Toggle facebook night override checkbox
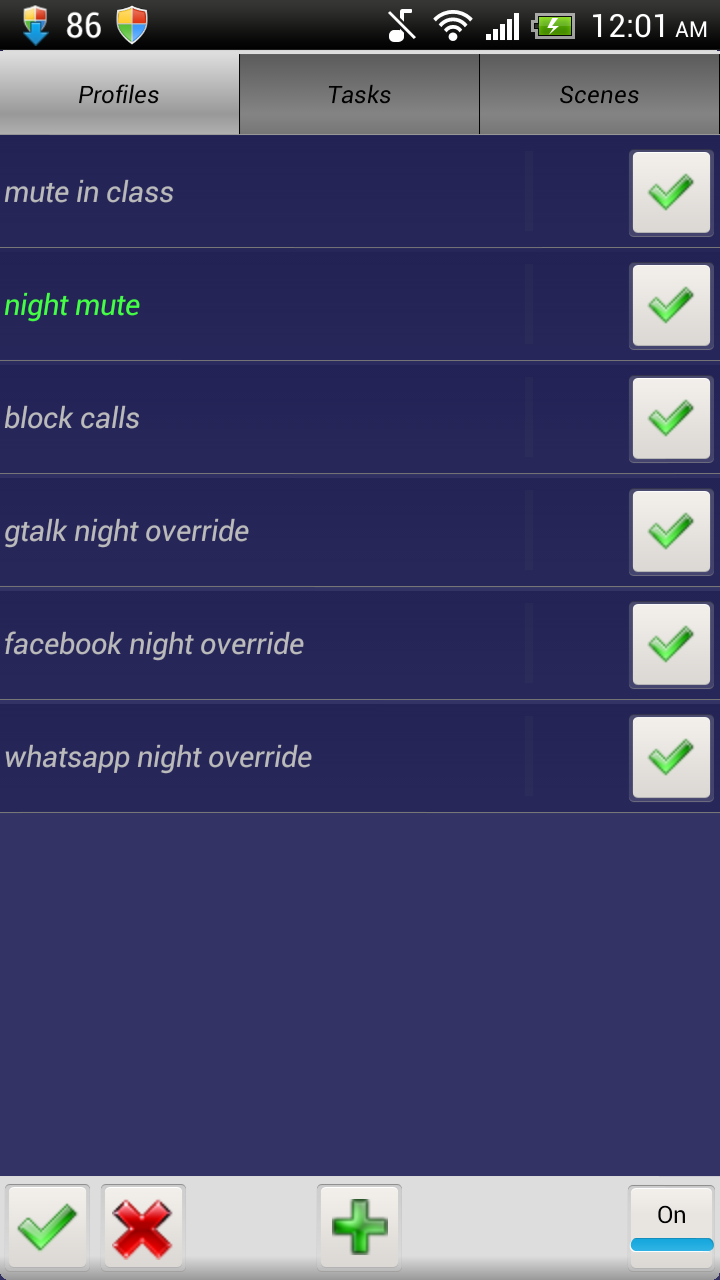The height and width of the screenshot is (1280, 720). point(671,644)
